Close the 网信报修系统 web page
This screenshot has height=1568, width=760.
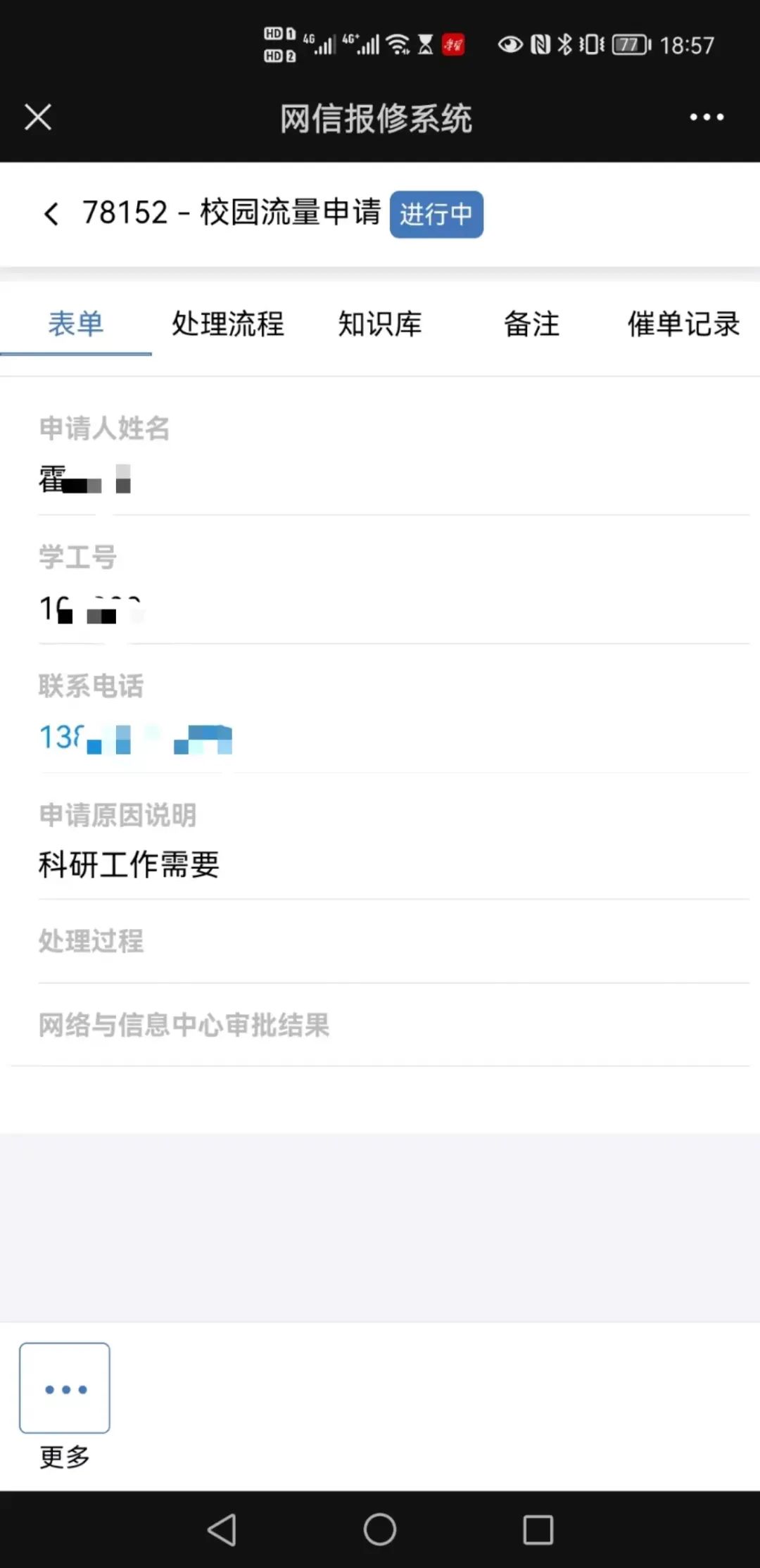point(38,117)
